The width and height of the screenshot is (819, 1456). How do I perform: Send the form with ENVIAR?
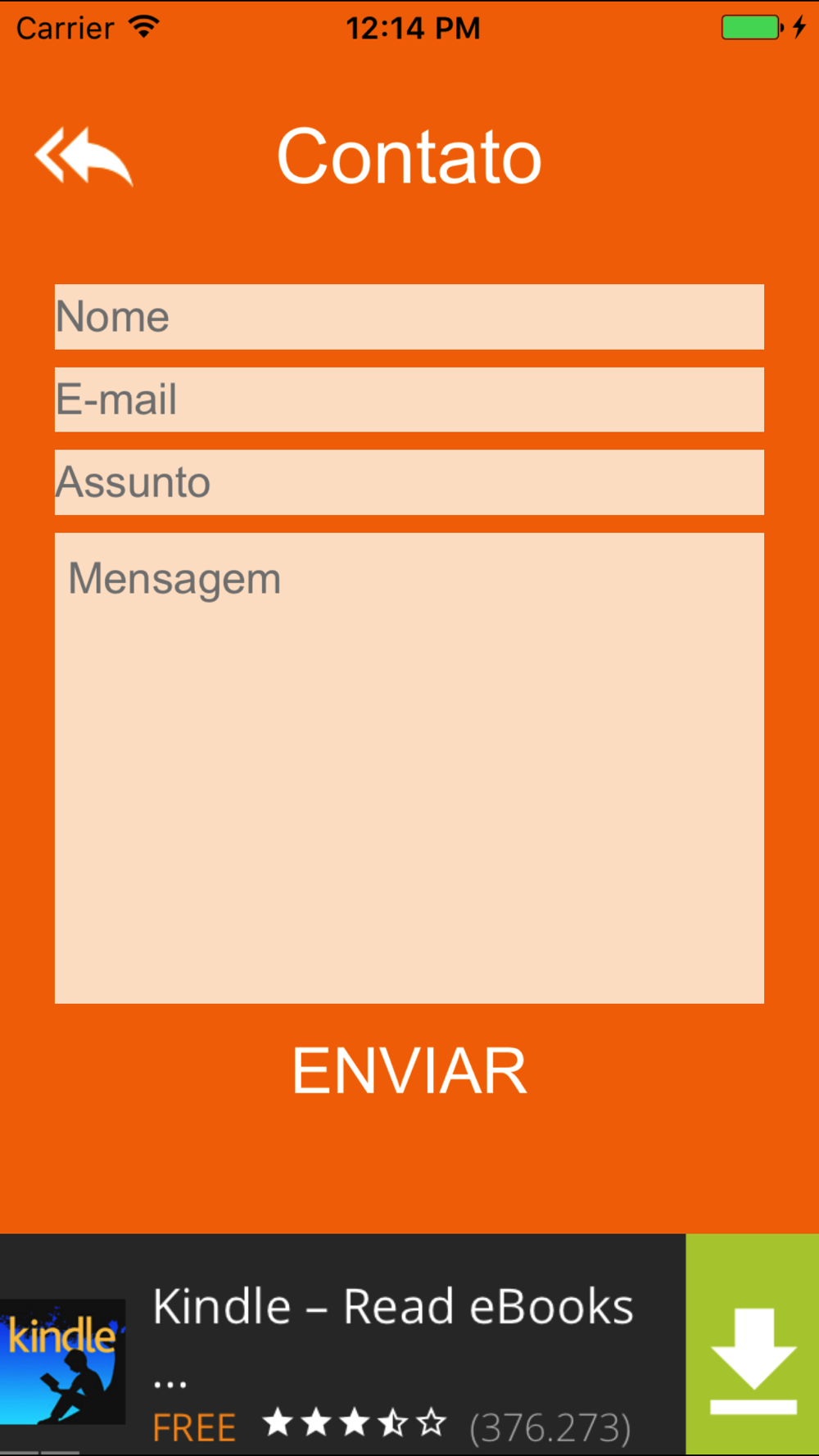click(x=409, y=1071)
